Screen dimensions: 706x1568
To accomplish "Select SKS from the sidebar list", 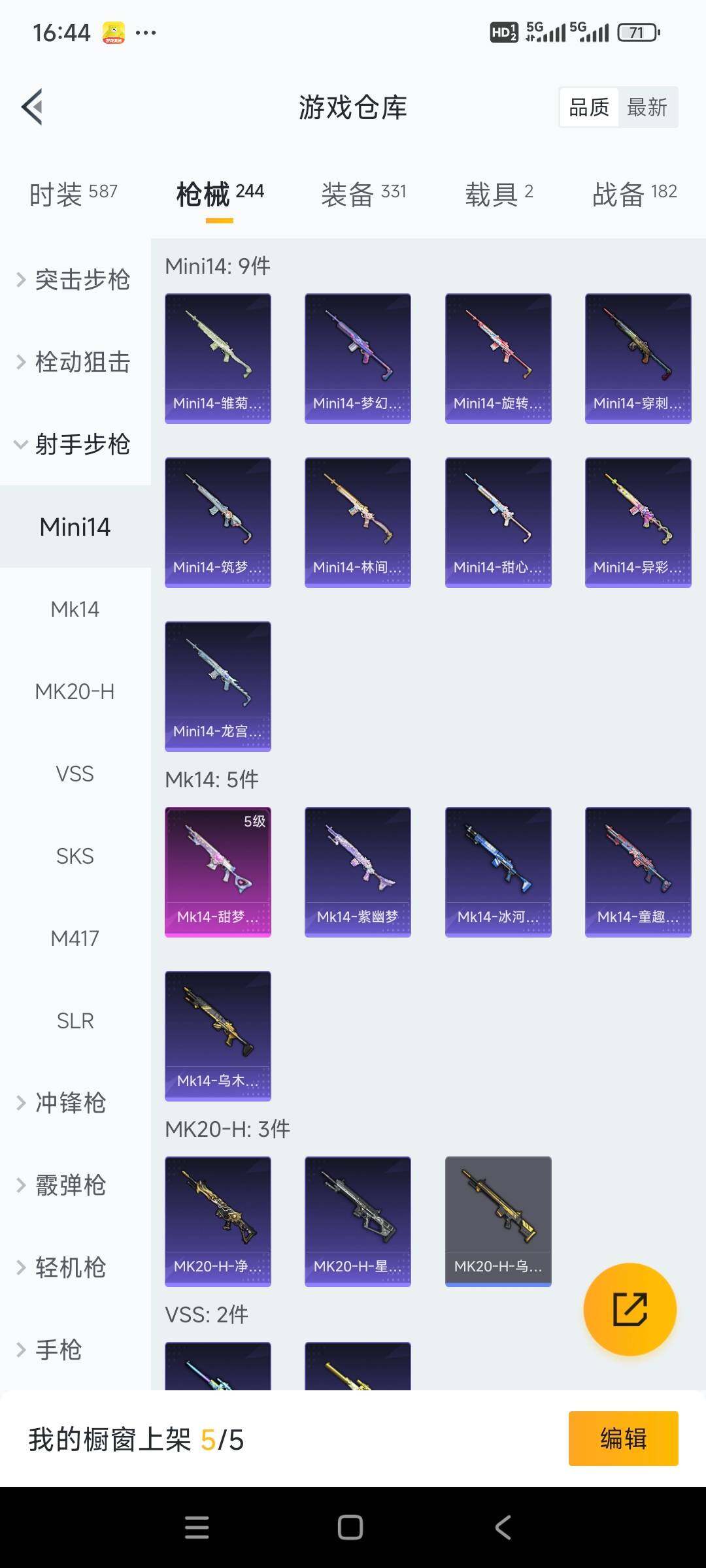I will click(x=75, y=857).
